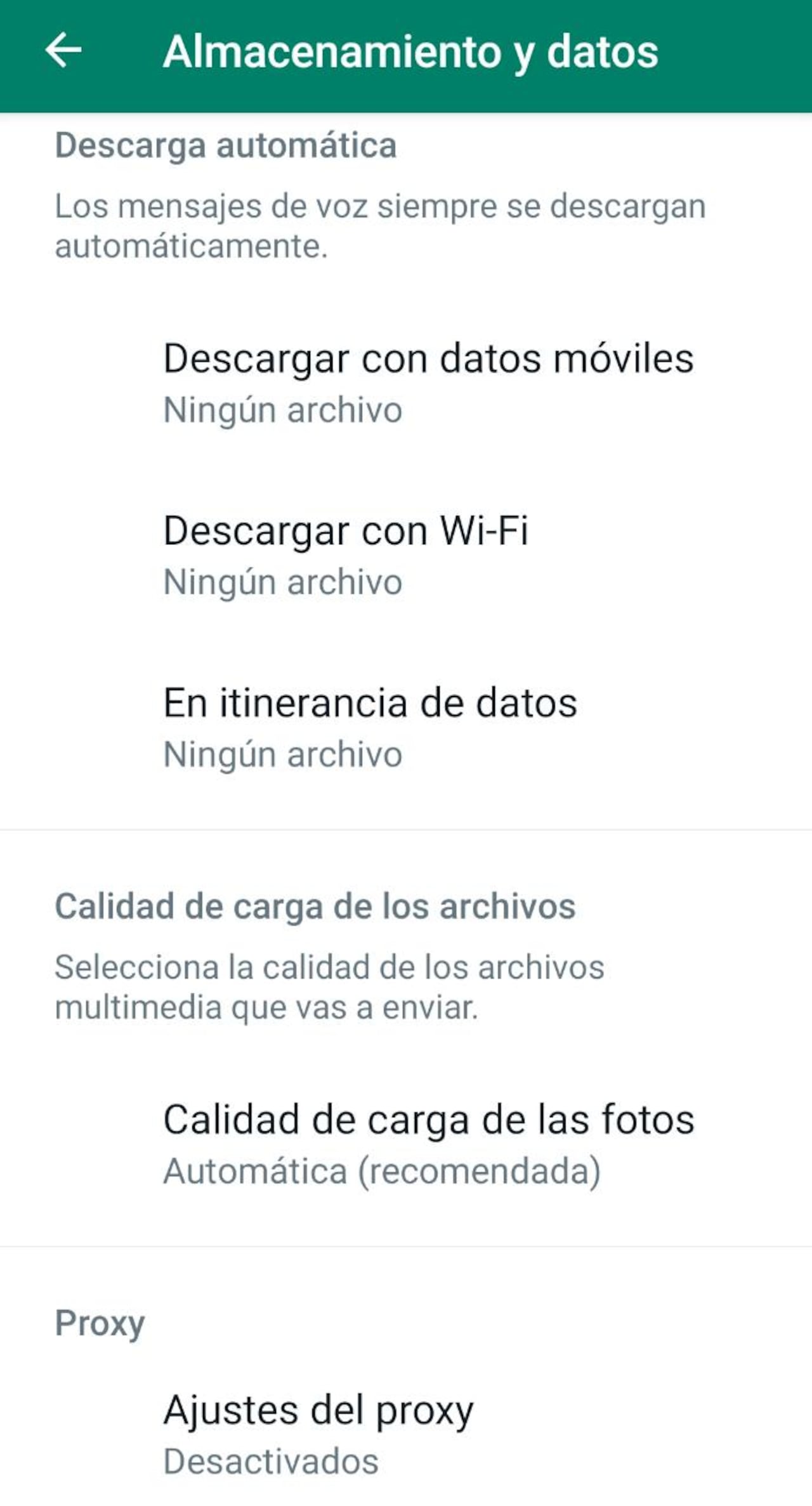This screenshot has height=1506, width=812.
Task: Select the voice messages description text
Action: 379,225
